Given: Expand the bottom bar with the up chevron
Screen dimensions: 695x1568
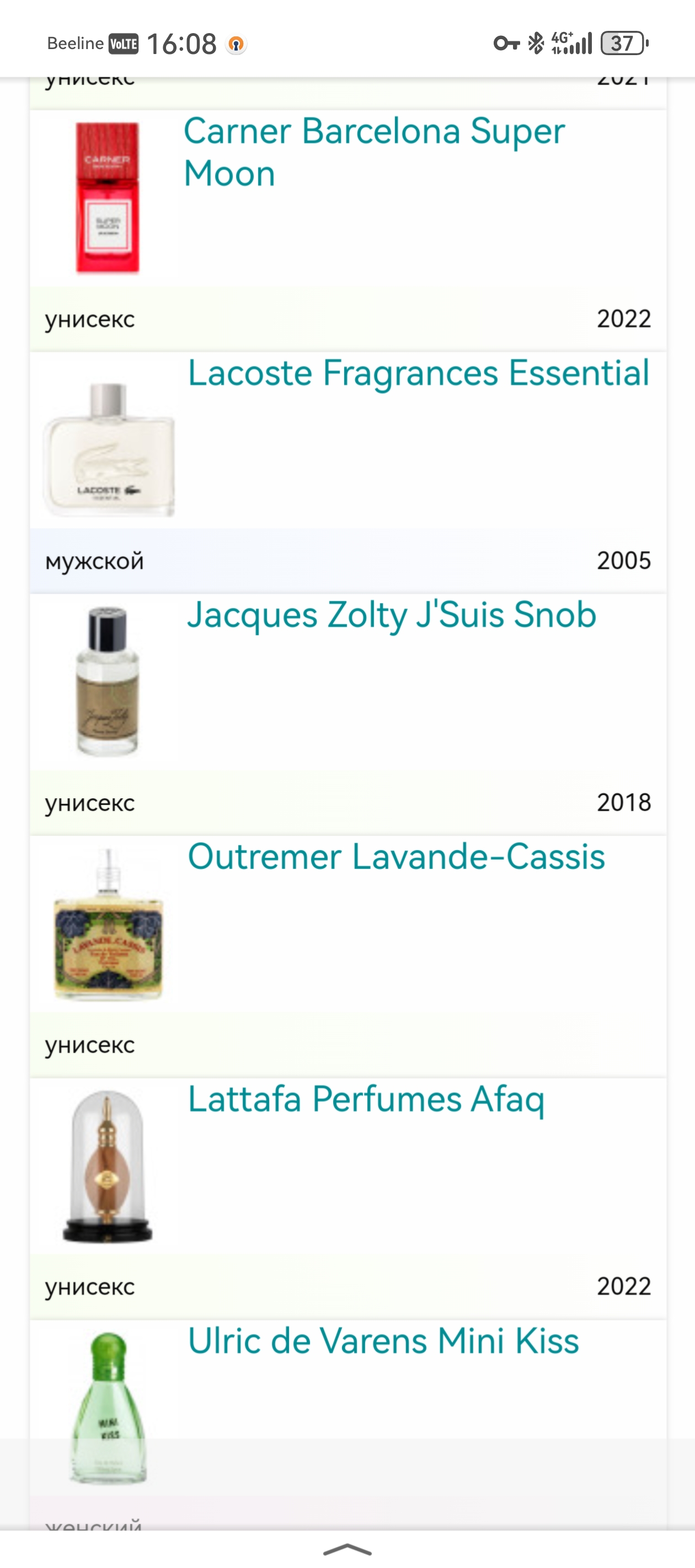Looking at the screenshot, I should click(x=347, y=1549).
